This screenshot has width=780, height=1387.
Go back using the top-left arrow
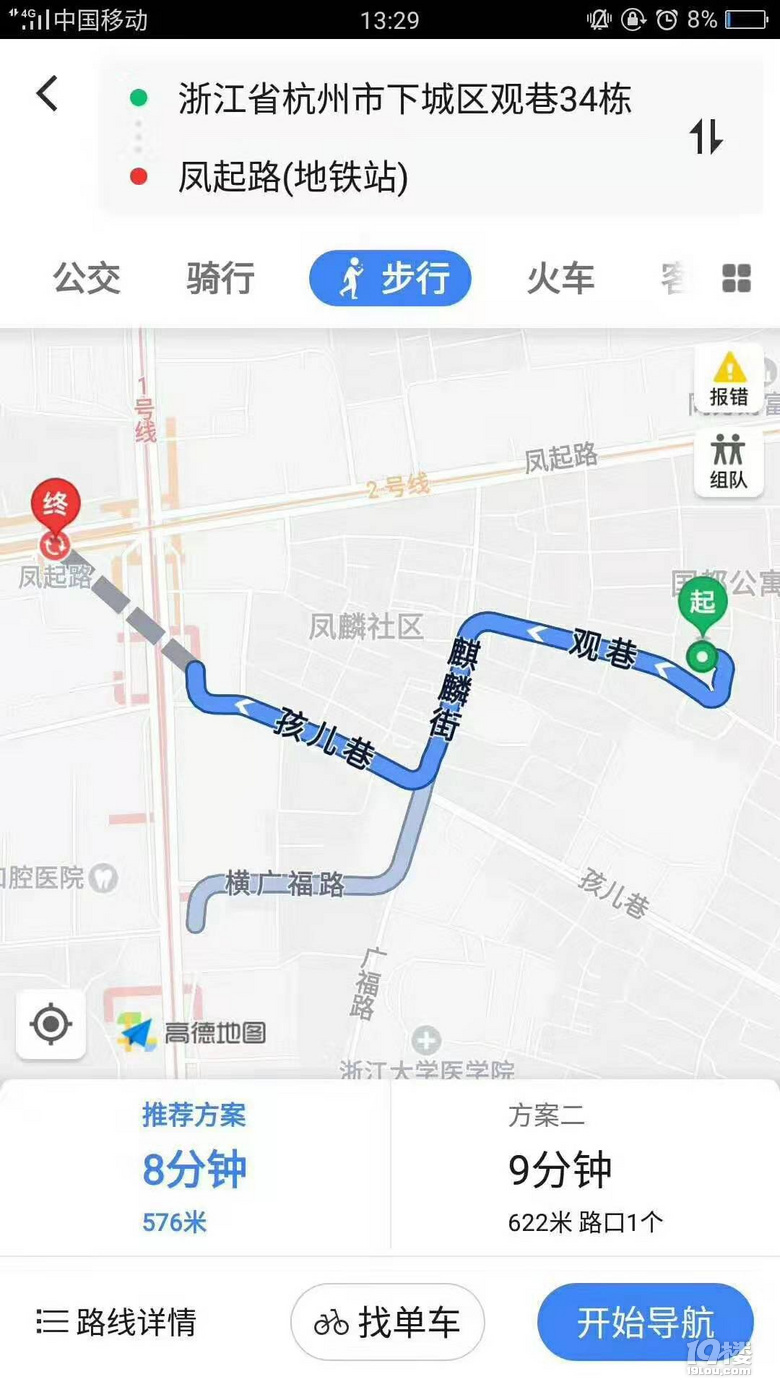pyautogui.click(x=47, y=93)
